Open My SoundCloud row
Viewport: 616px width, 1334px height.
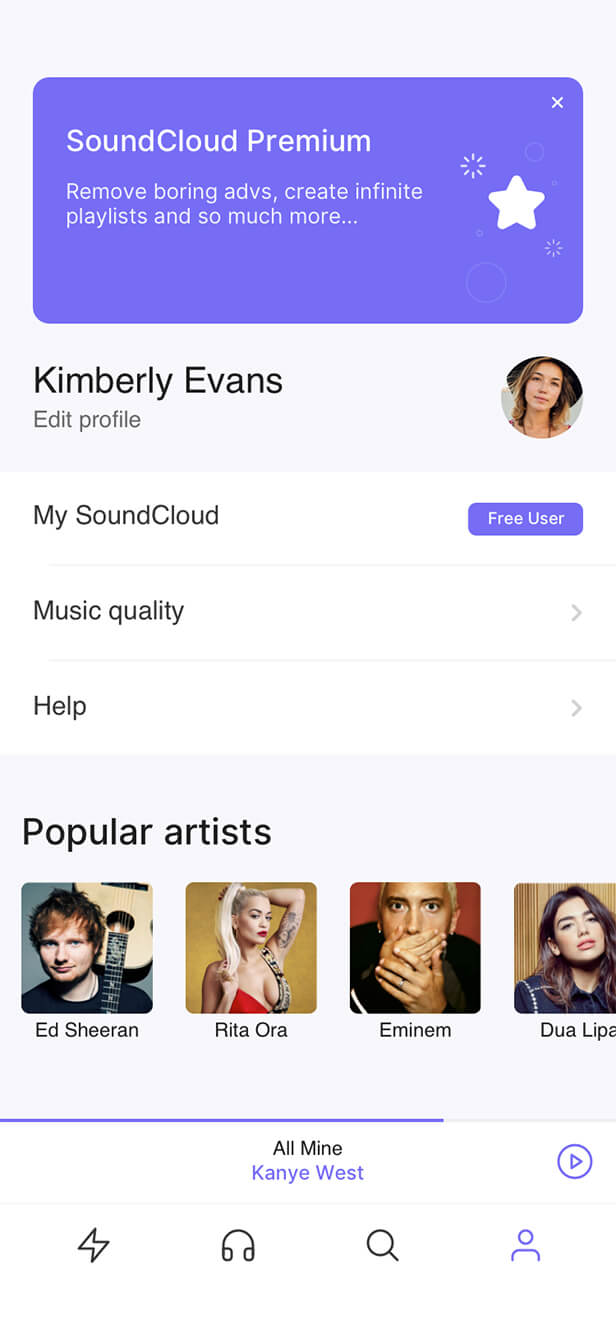pos(126,516)
